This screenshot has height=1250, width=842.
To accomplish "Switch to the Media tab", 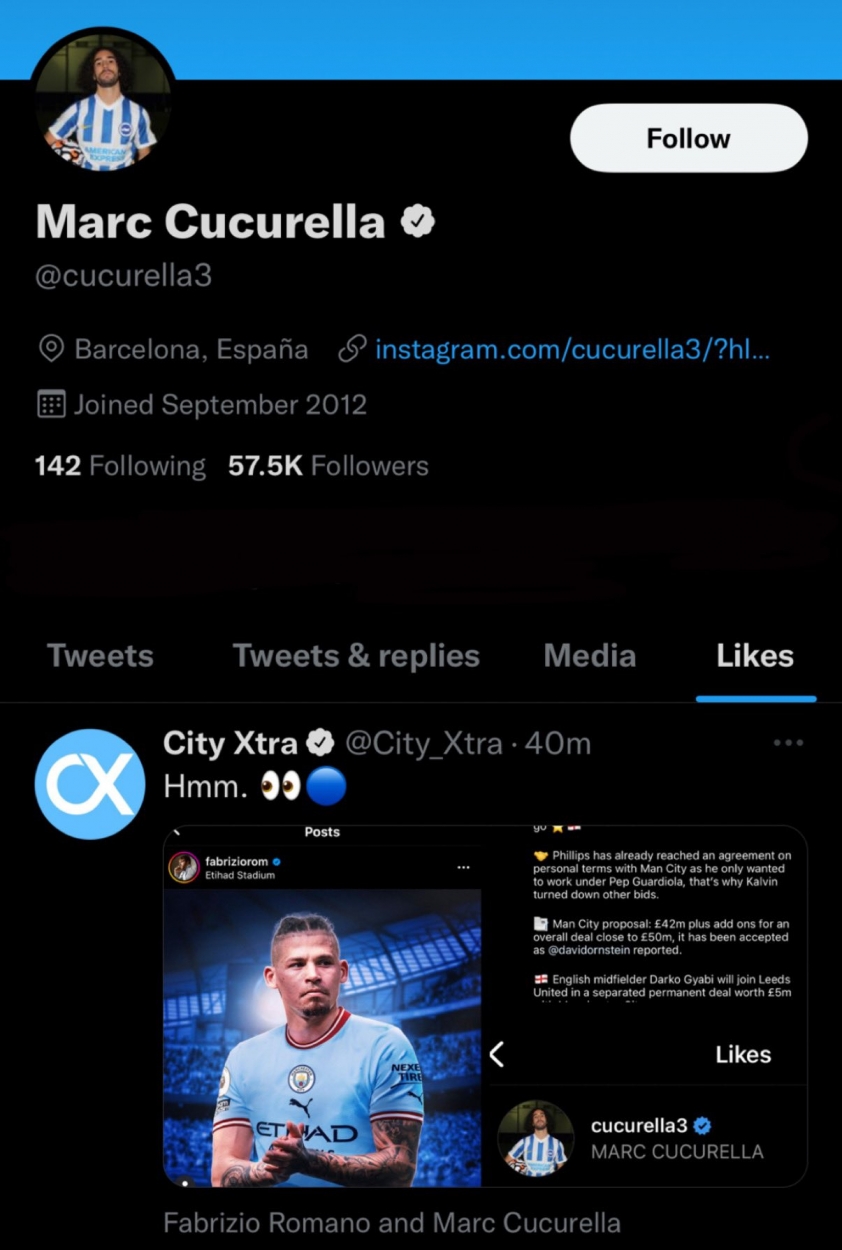I will (589, 656).
